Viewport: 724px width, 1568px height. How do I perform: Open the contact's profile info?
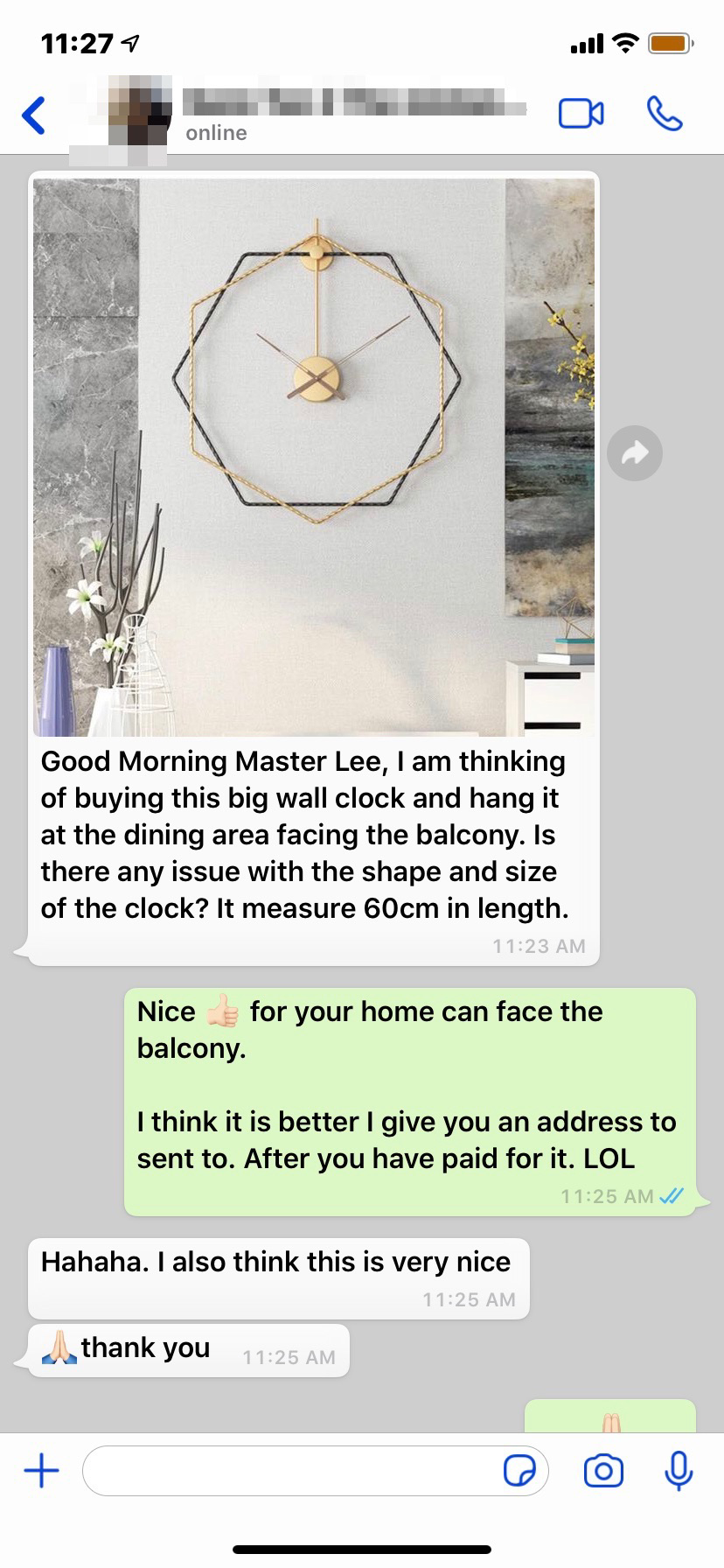(x=350, y=114)
